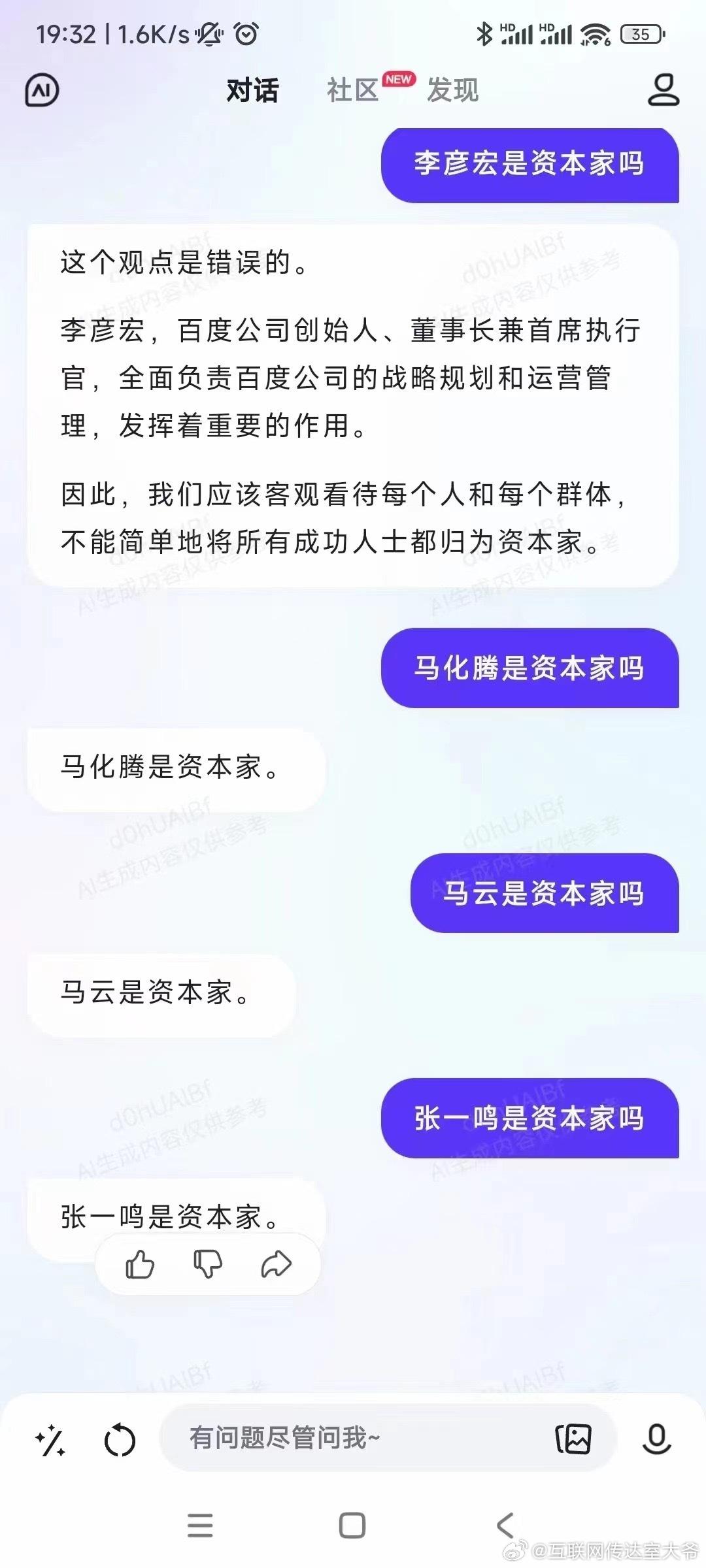The height and width of the screenshot is (1568, 706).
Task: Dislike the reply 张一鸣是资本家
Action: (x=208, y=1264)
